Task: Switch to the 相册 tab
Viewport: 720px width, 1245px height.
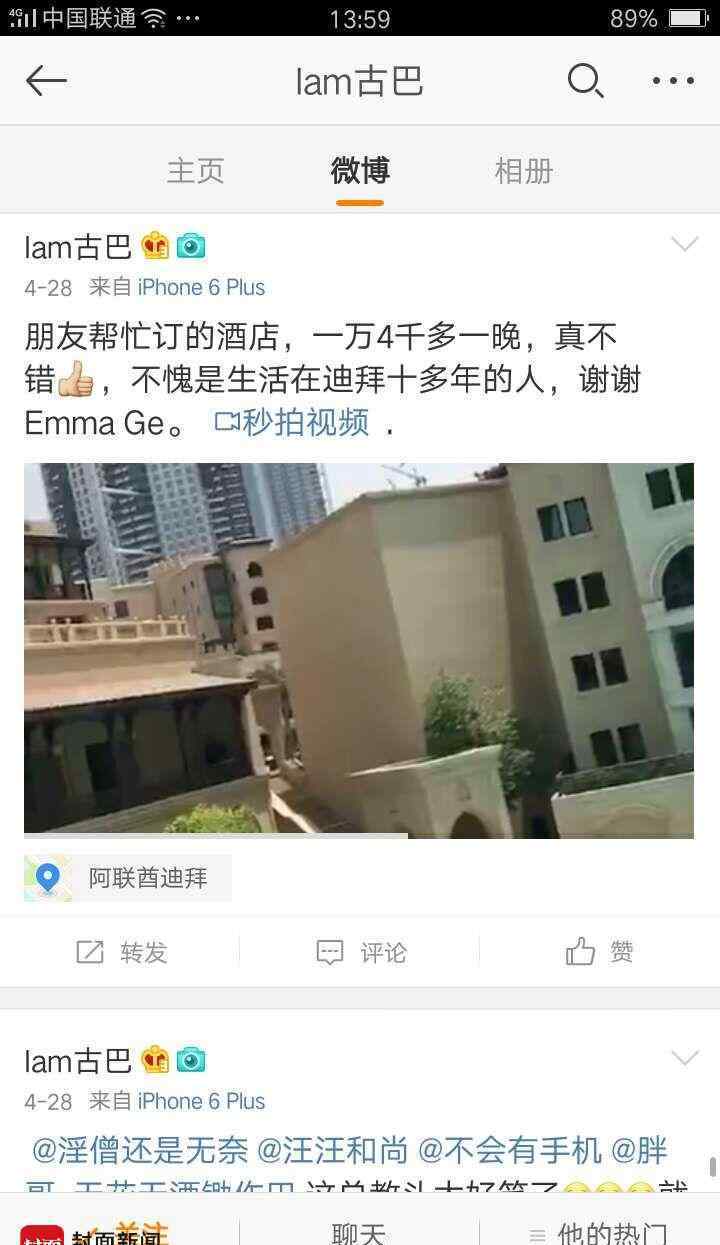Action: 524,171
